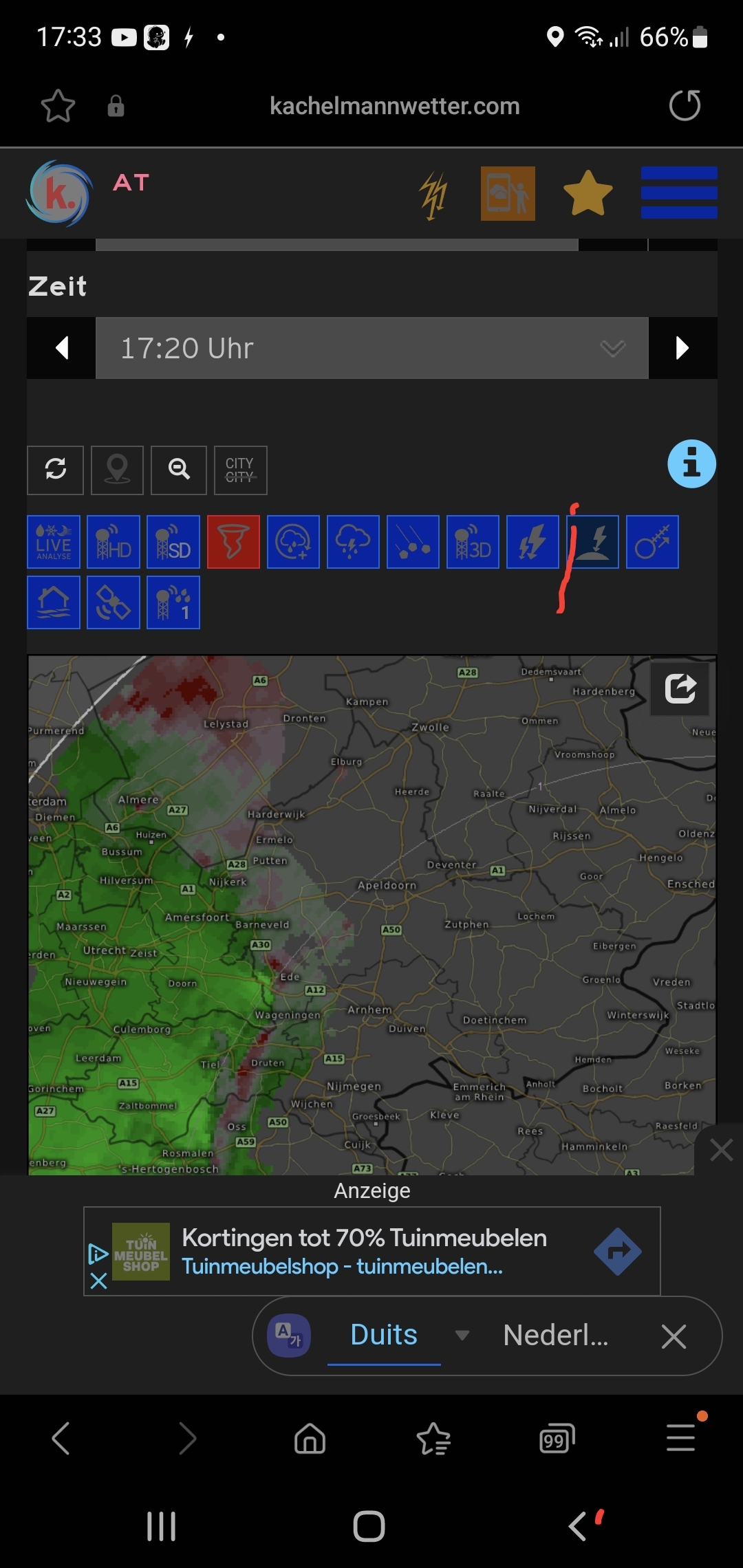Center map on my location pin

point(117,470)
